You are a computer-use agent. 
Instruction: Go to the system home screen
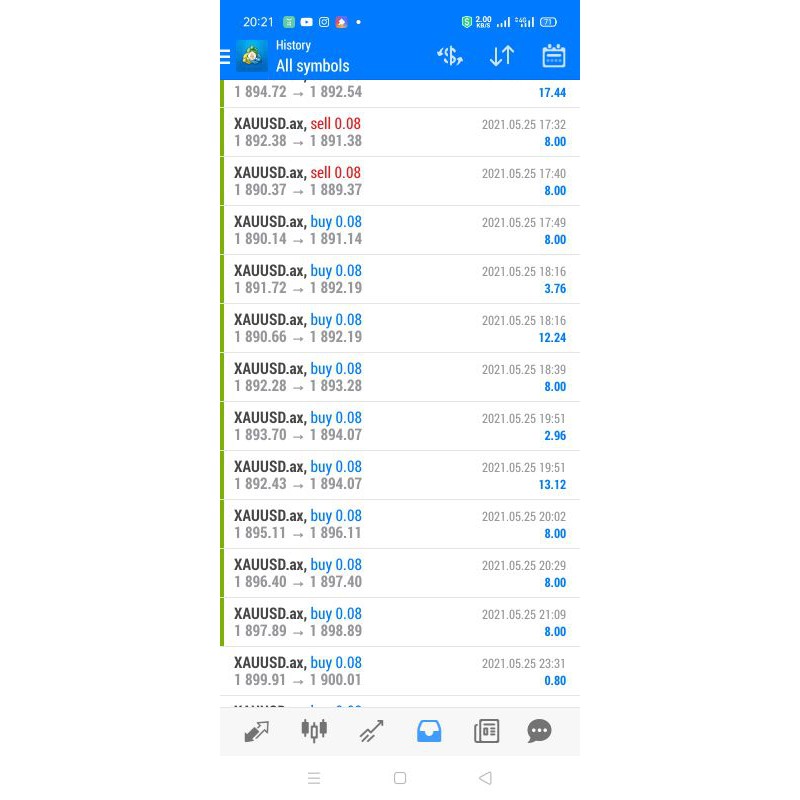pyautogui.click(x=400, y=778)
